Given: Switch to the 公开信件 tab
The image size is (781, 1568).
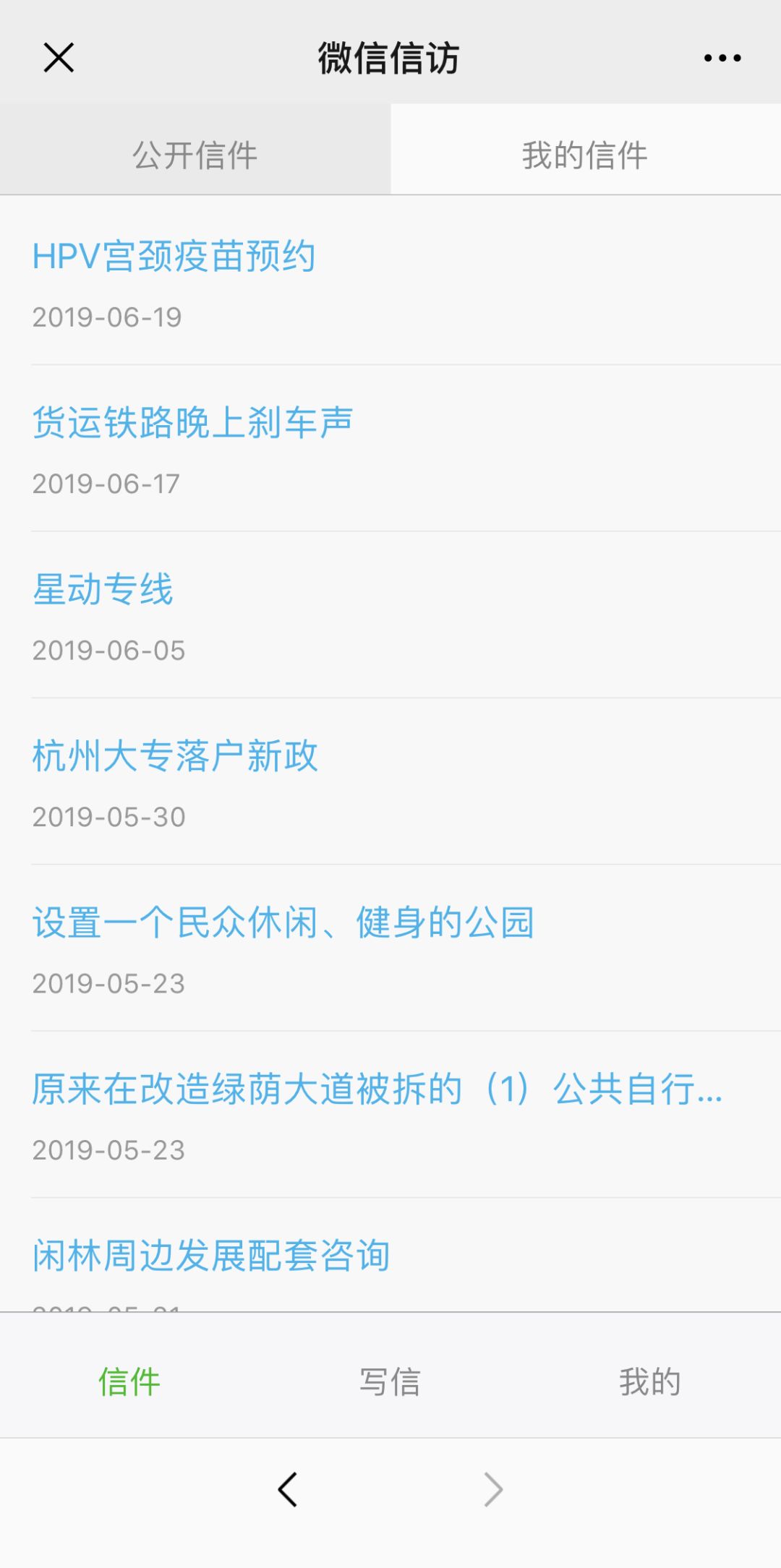Looking at the screenshot, I should click(195, 155).
